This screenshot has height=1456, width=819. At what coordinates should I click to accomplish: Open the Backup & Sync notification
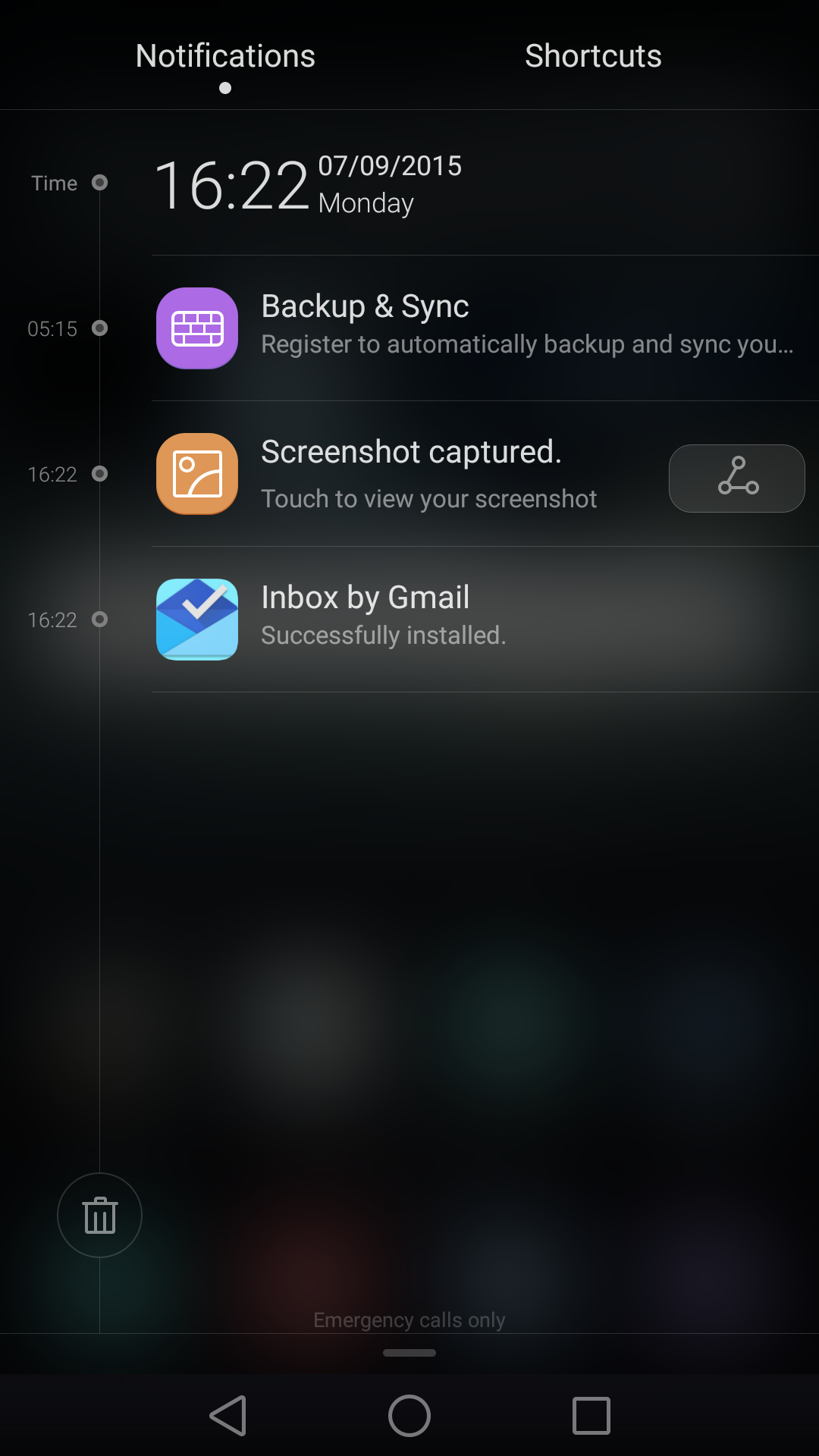tap(485, 328)
